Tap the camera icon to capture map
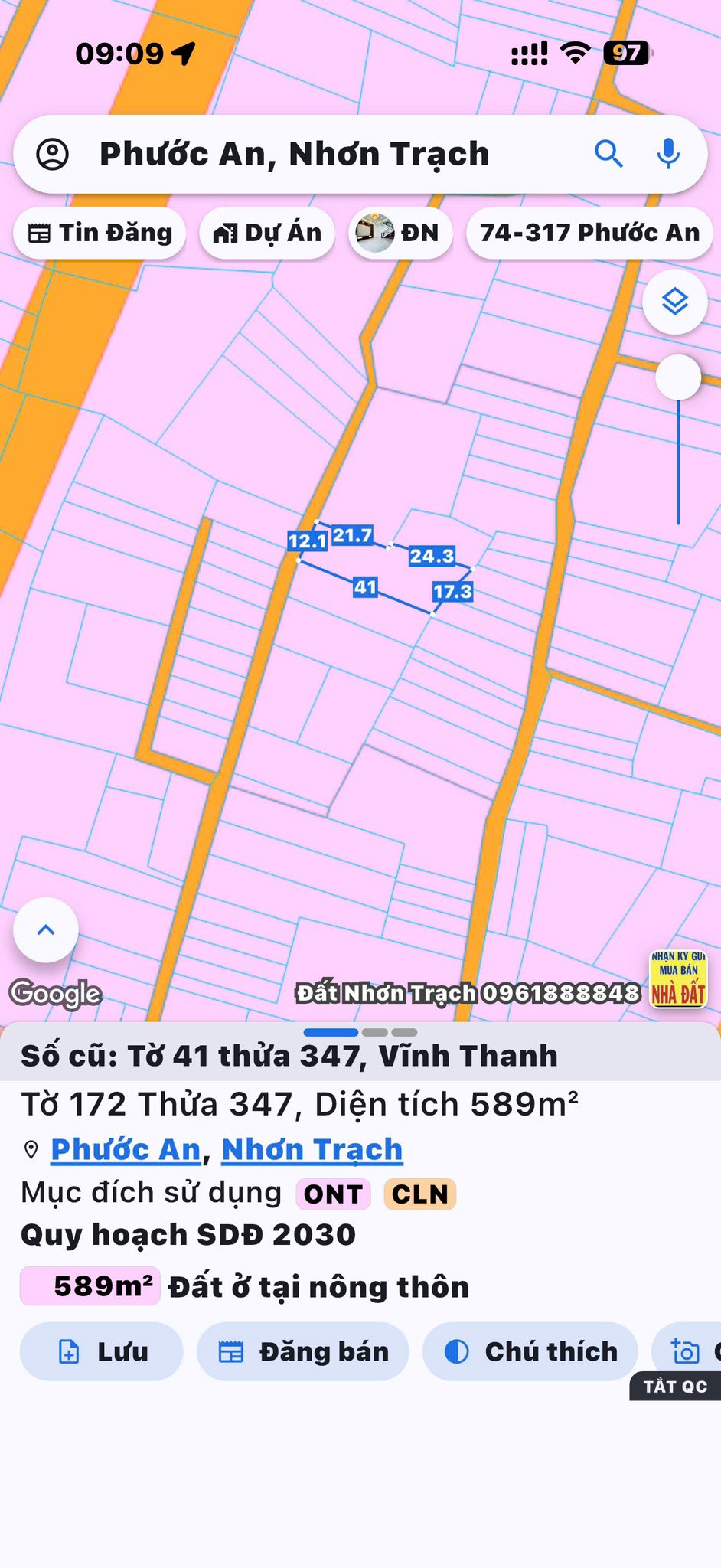The height and width of the screenshot is (1568, 721). click(x=685, y=1351)
